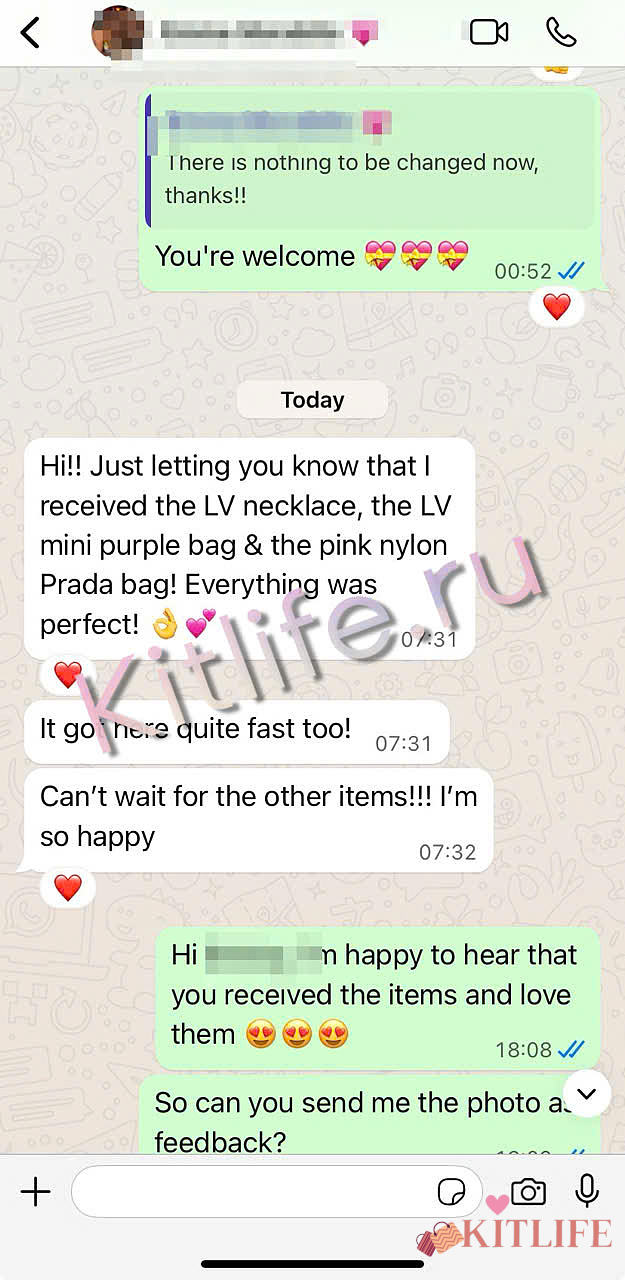This screenshot has width=625, height=1280.
Task: View heart reaction on 'Can't wait for the other items' message
Action: pyautogui.click(x=68, y=887)
